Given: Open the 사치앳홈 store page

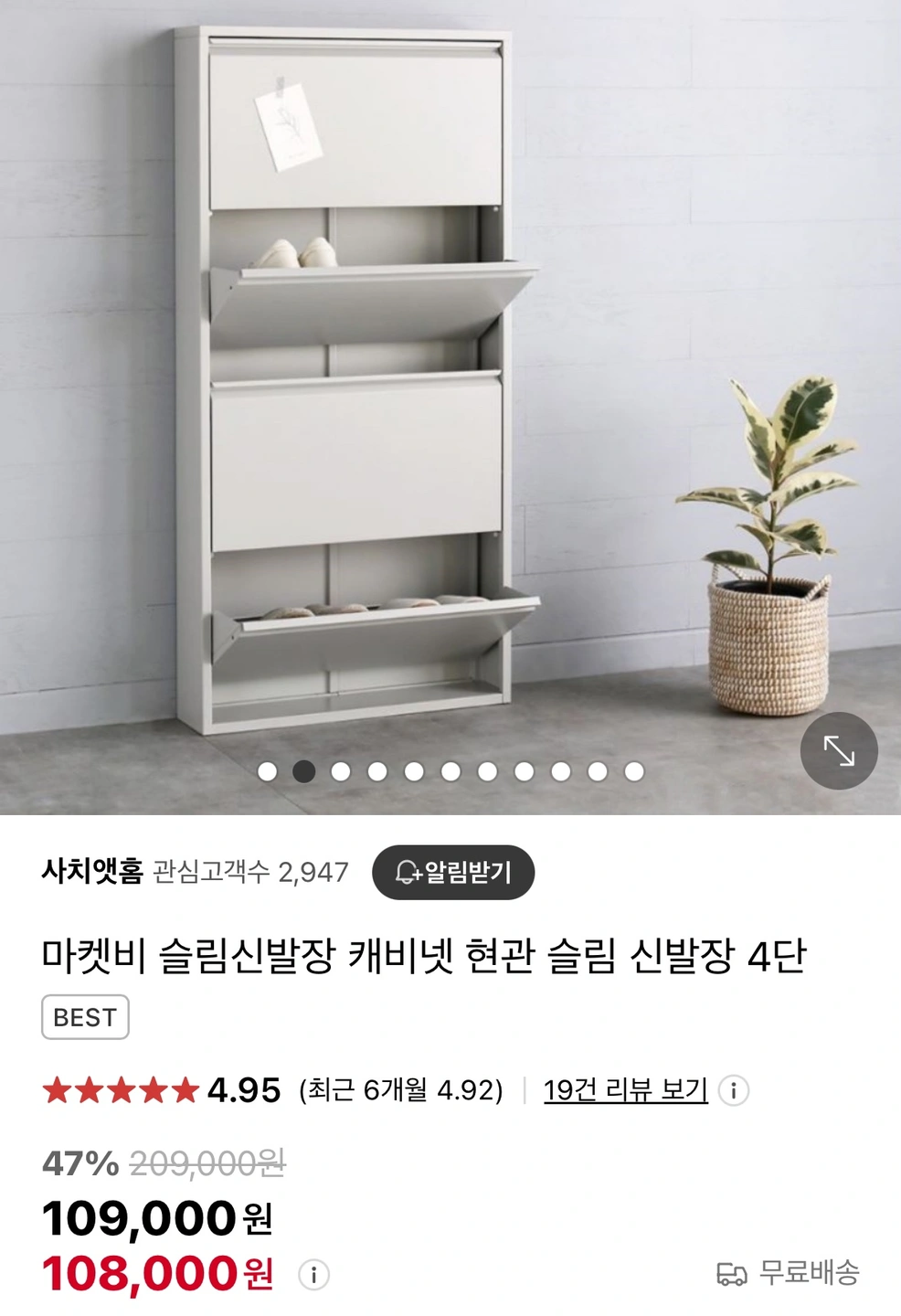Looking at the screenshot, I should tap(92, 871).
